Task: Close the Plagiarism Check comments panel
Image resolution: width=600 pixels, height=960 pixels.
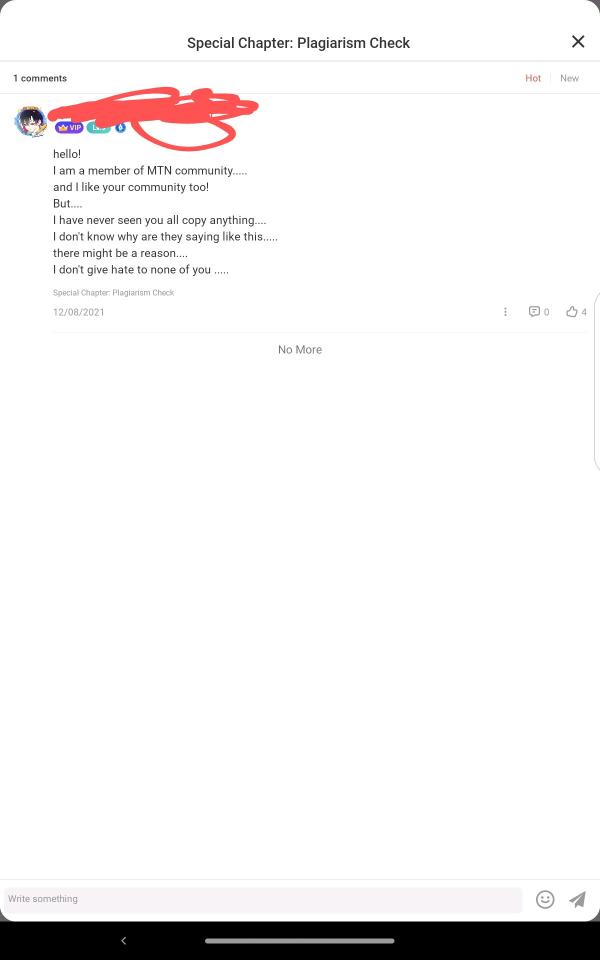Action: [577, 42]
